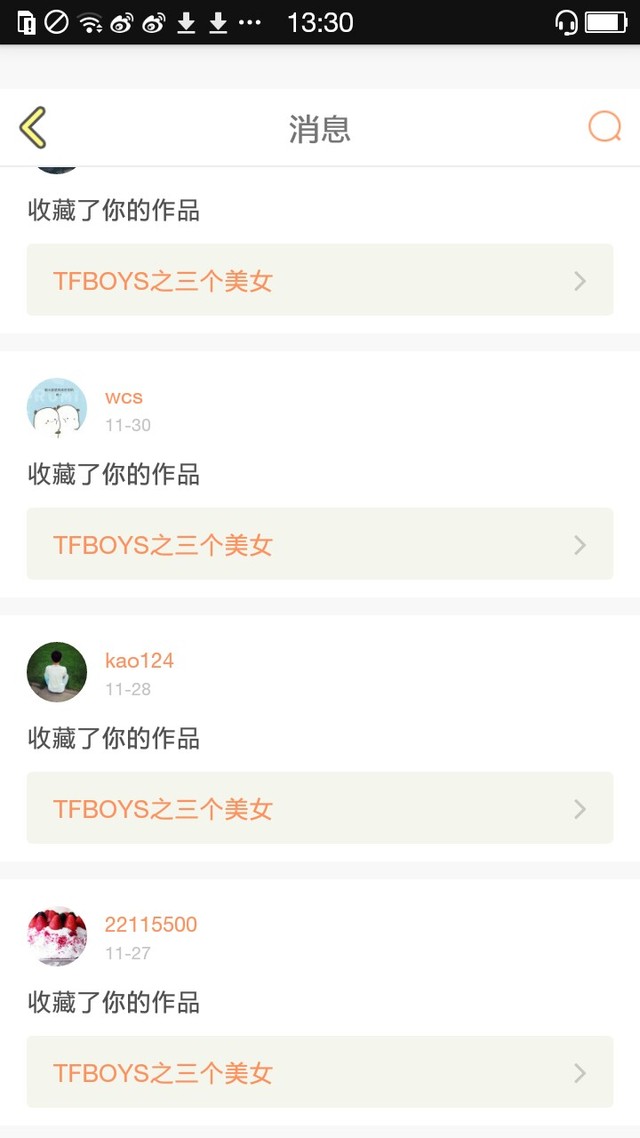Tap the username 22115500
The width and height of the screenshot is (640, 1138).
coord(151,925)
